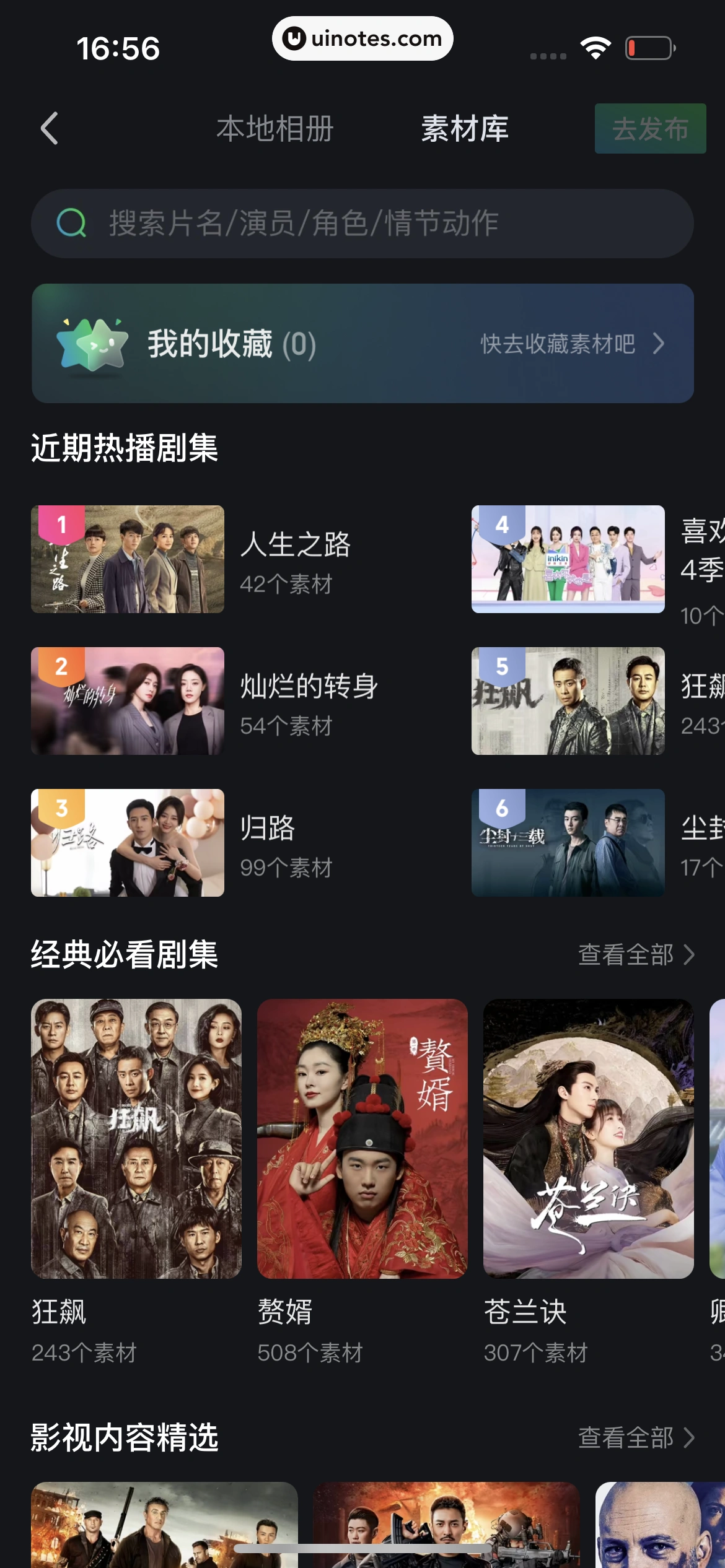Screen dimensions: 725x1568
Task: View all 影视内容精选
Action: pyautogui.click(x=636, y=1438)
